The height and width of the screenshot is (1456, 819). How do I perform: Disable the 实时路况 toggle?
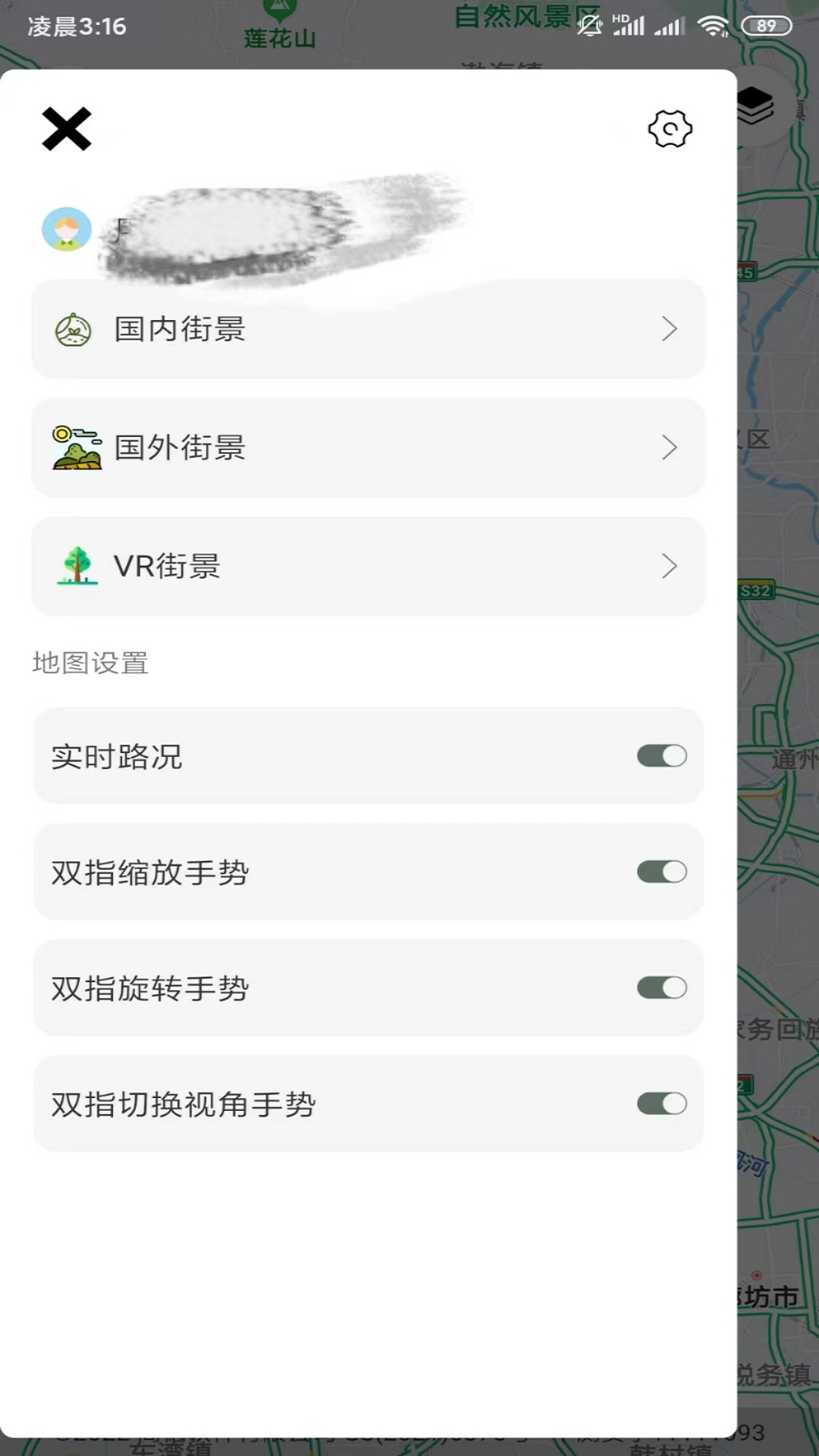coord(661,757)
